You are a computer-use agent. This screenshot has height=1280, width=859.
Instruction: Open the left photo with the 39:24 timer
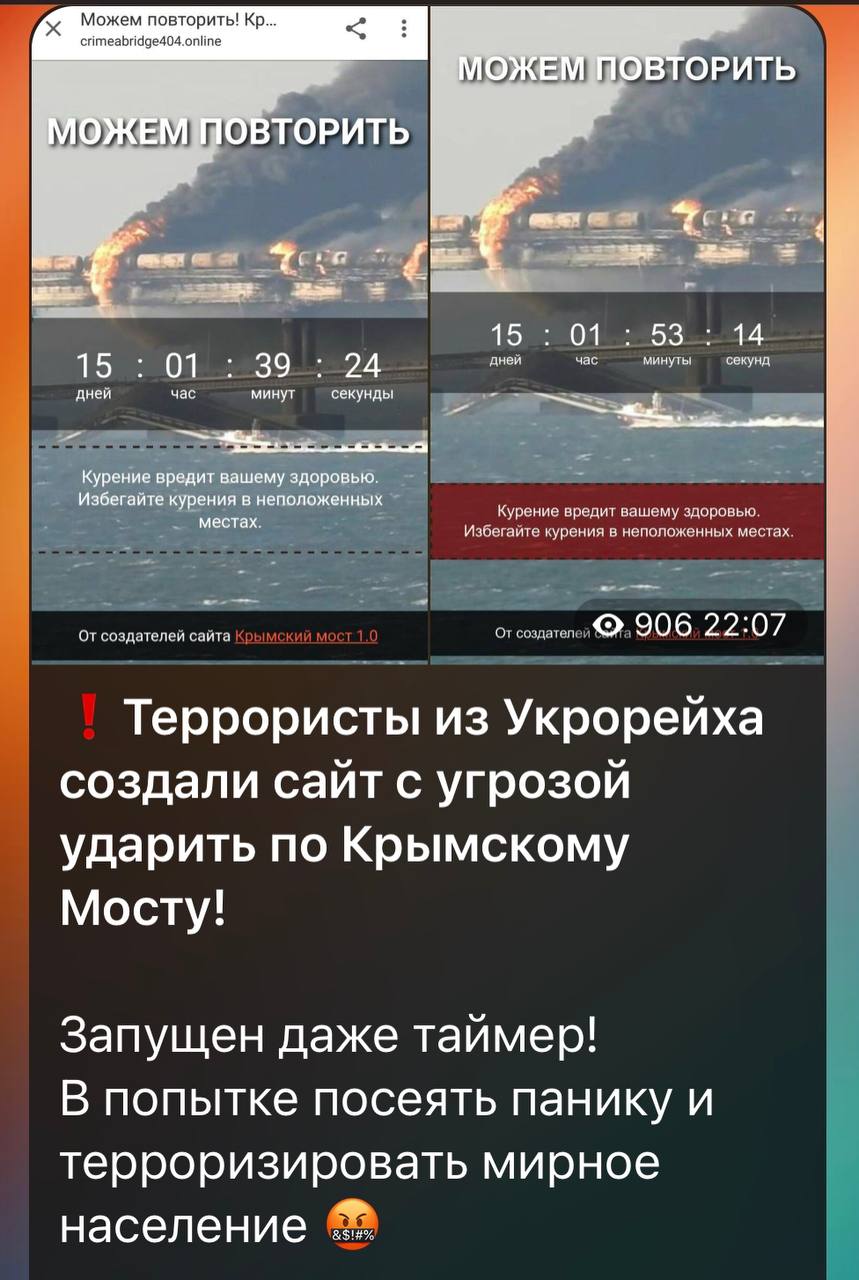tap(229, 340)
